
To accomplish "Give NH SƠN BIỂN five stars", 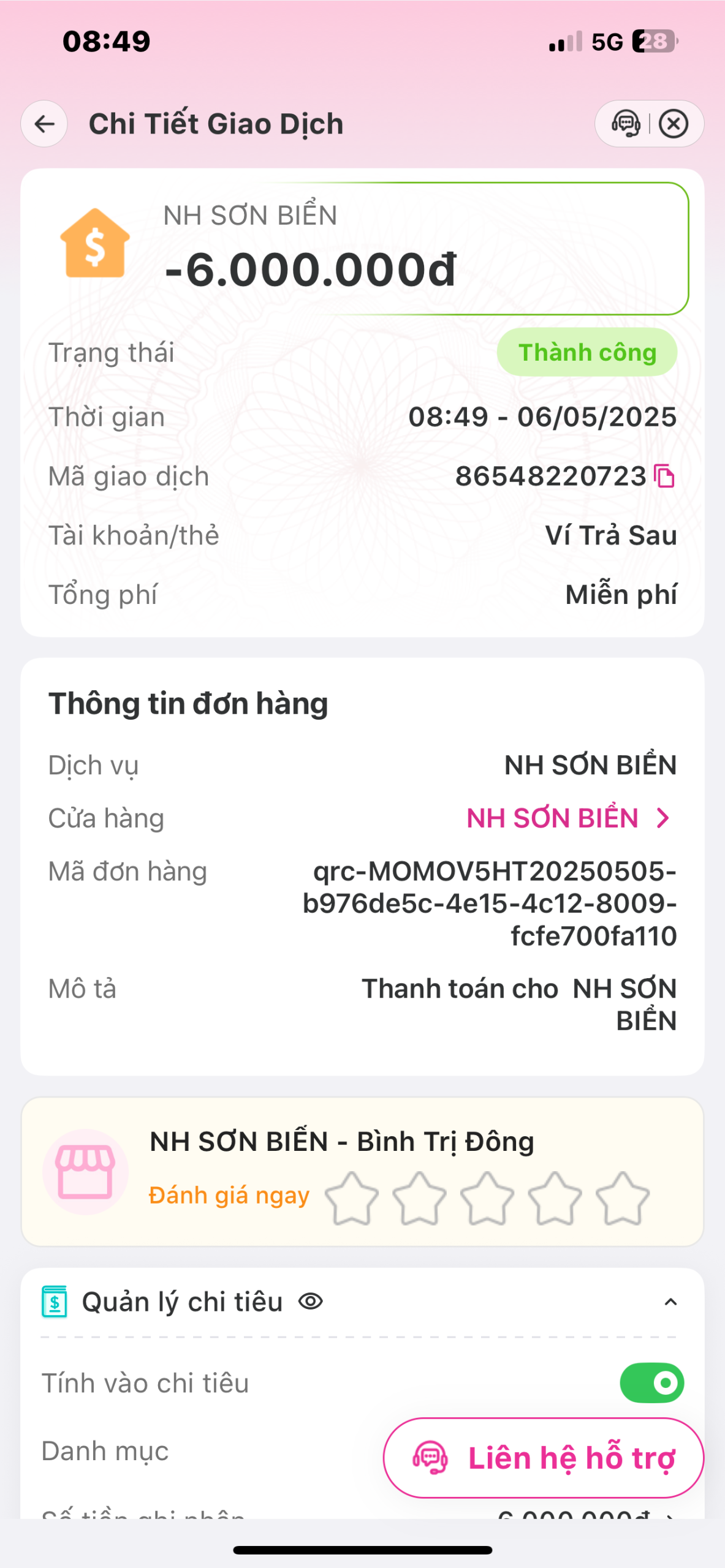I will [622, 1199].
